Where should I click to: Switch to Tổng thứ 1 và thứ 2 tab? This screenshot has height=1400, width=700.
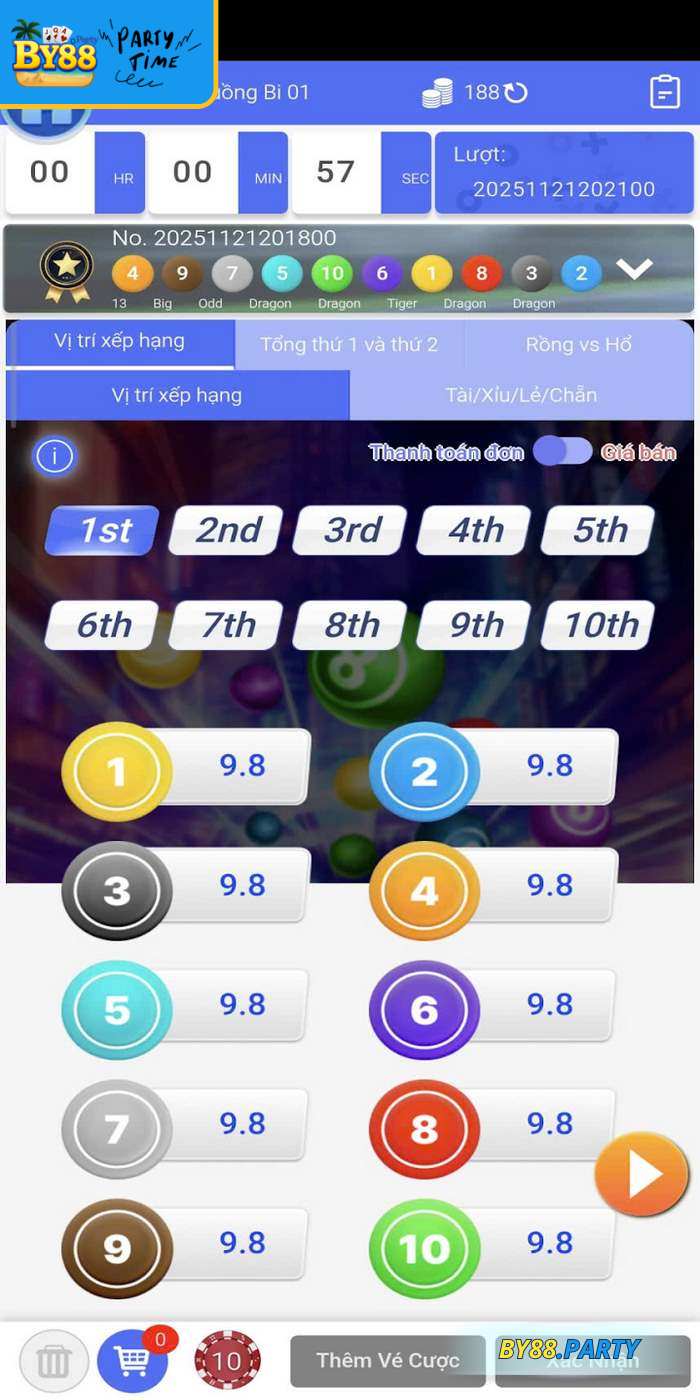(349, 344)
